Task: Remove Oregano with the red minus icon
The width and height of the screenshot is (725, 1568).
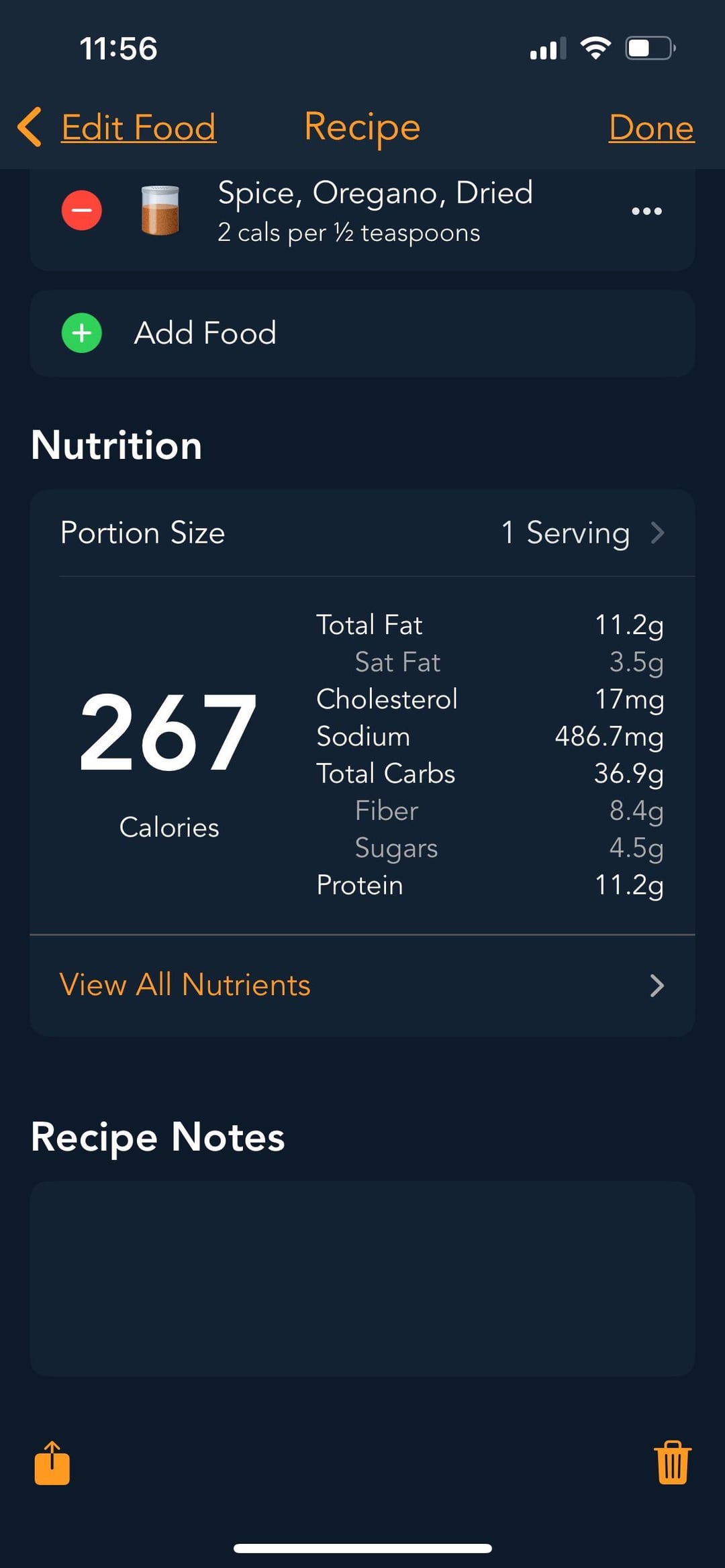Action: click(x=82, y=211)
